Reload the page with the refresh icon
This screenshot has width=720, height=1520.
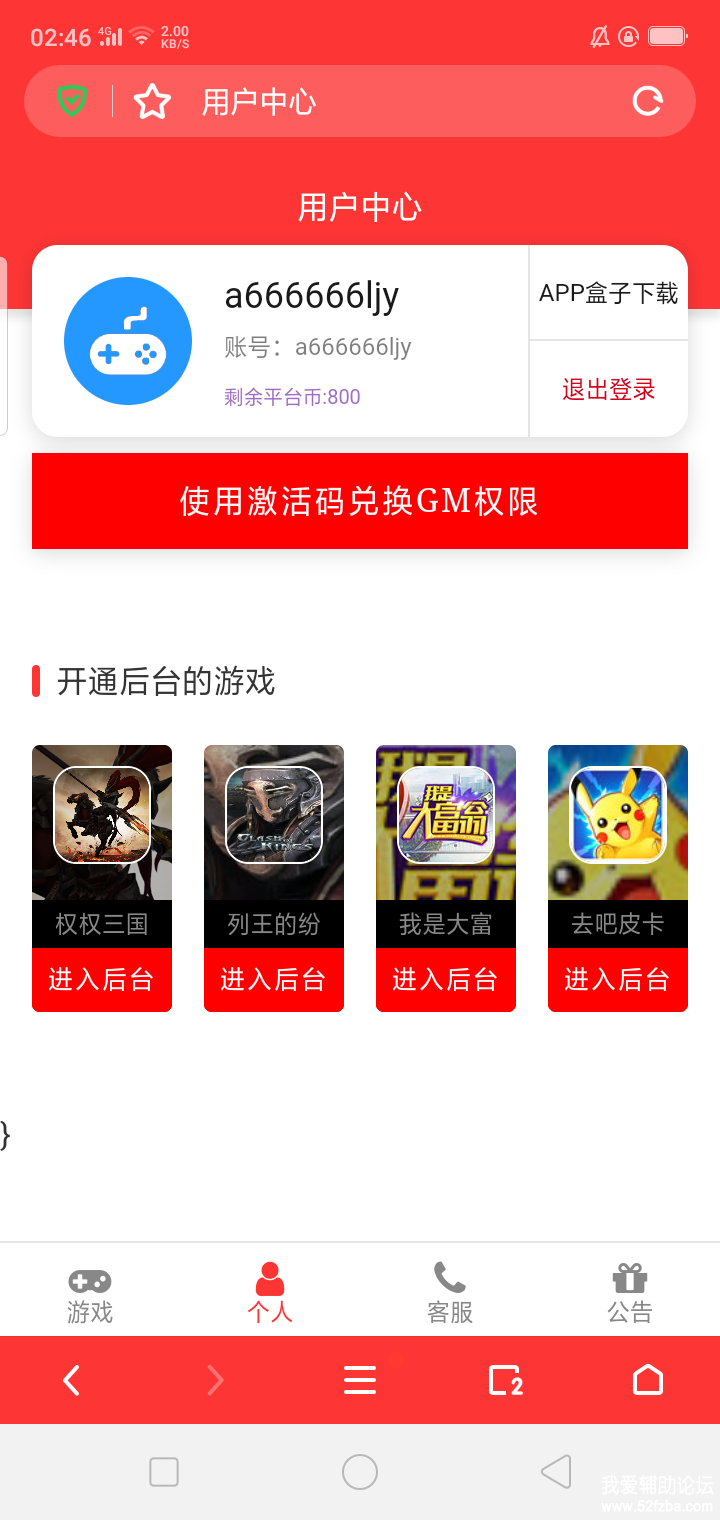pos(648,101)
